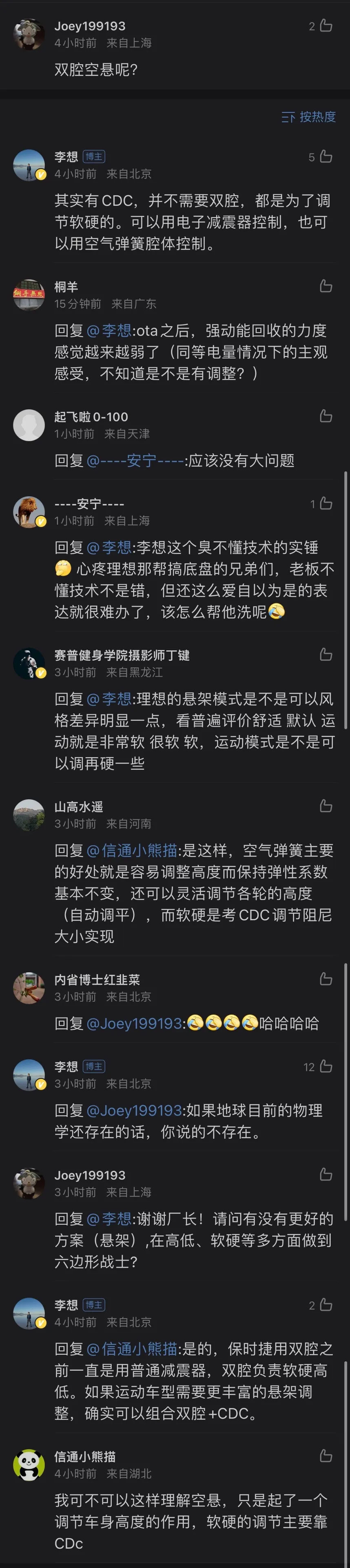Open @信通小熊猫 mention in 山高水遥's reply
Image resolution: width=350 pixels, height=1568 pixels.
(132, 850)
